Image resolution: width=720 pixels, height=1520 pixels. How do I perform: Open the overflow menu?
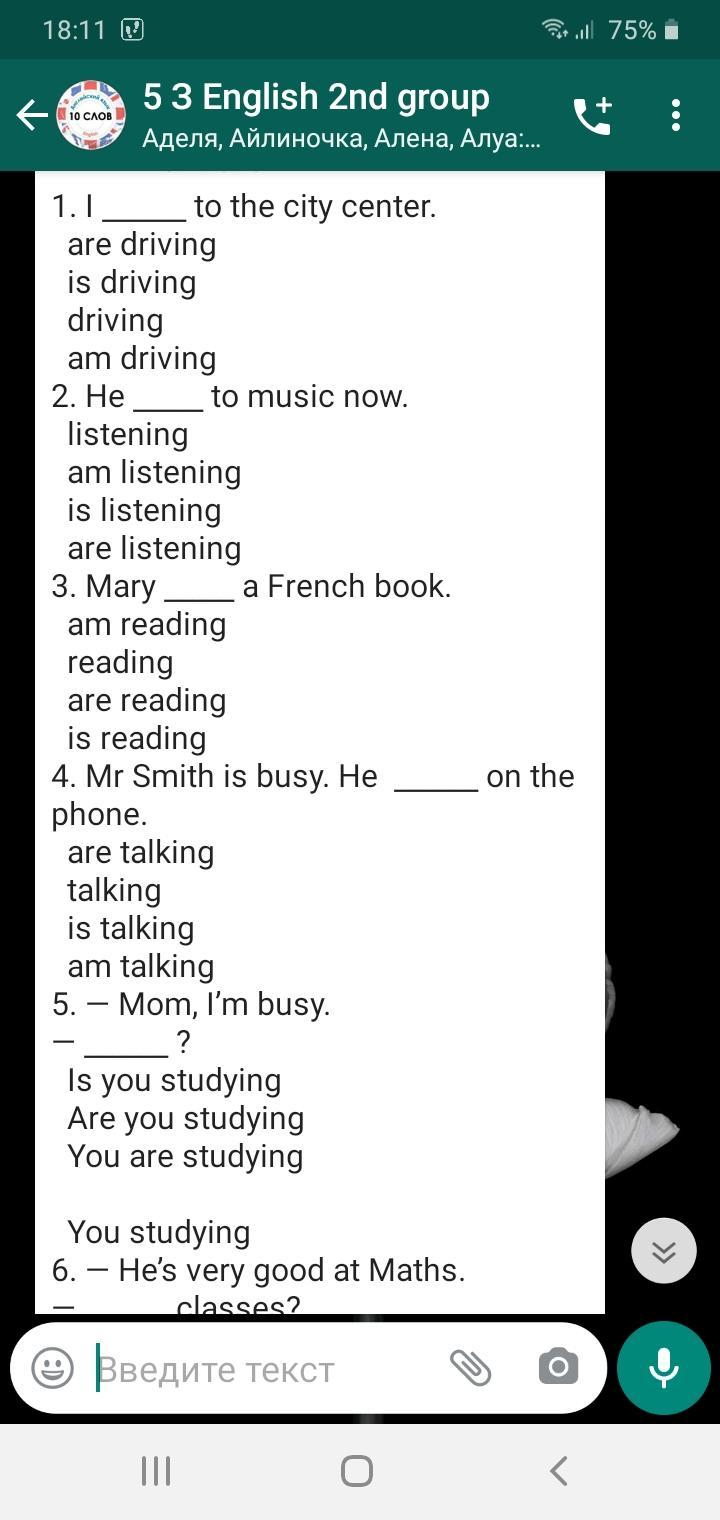(676, 116)
